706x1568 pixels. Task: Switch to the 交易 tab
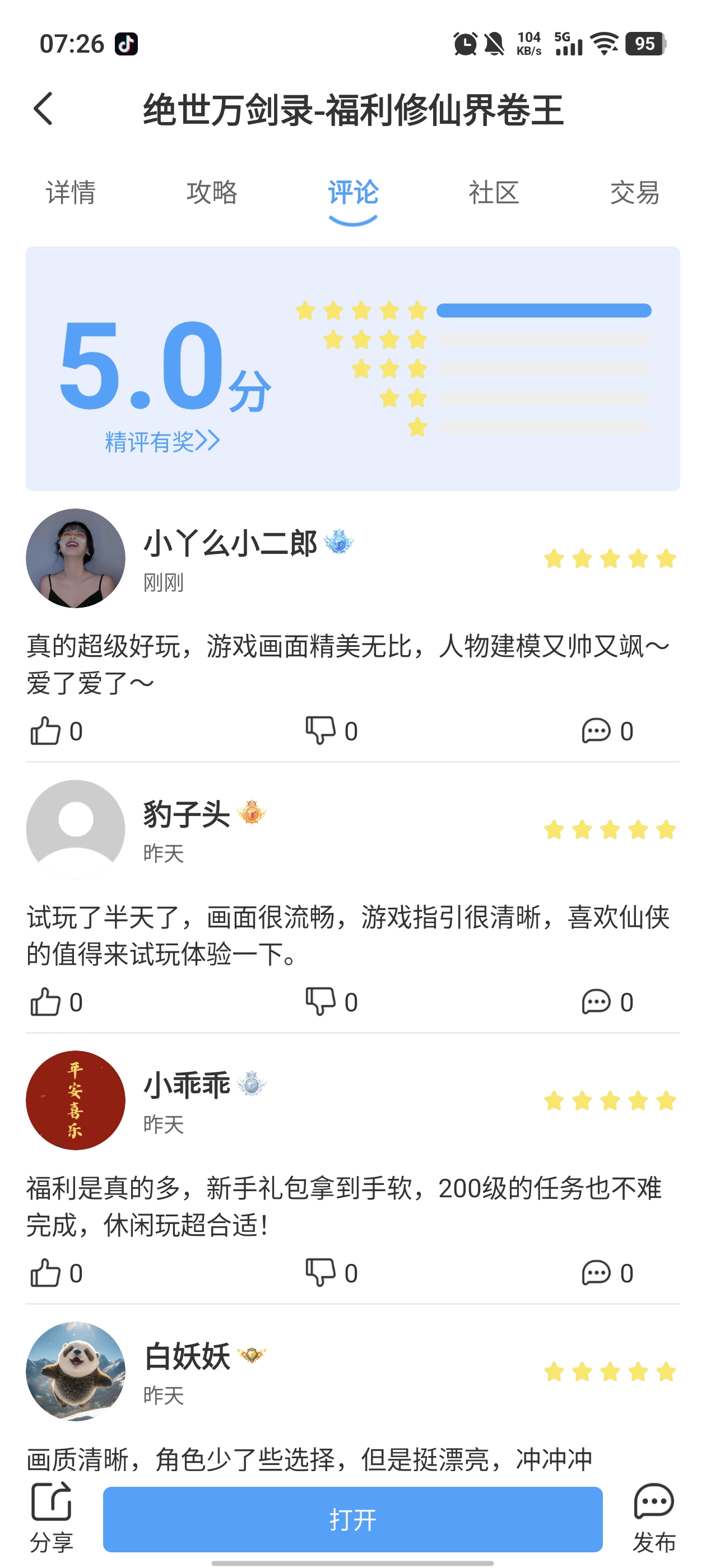[634, 192]
